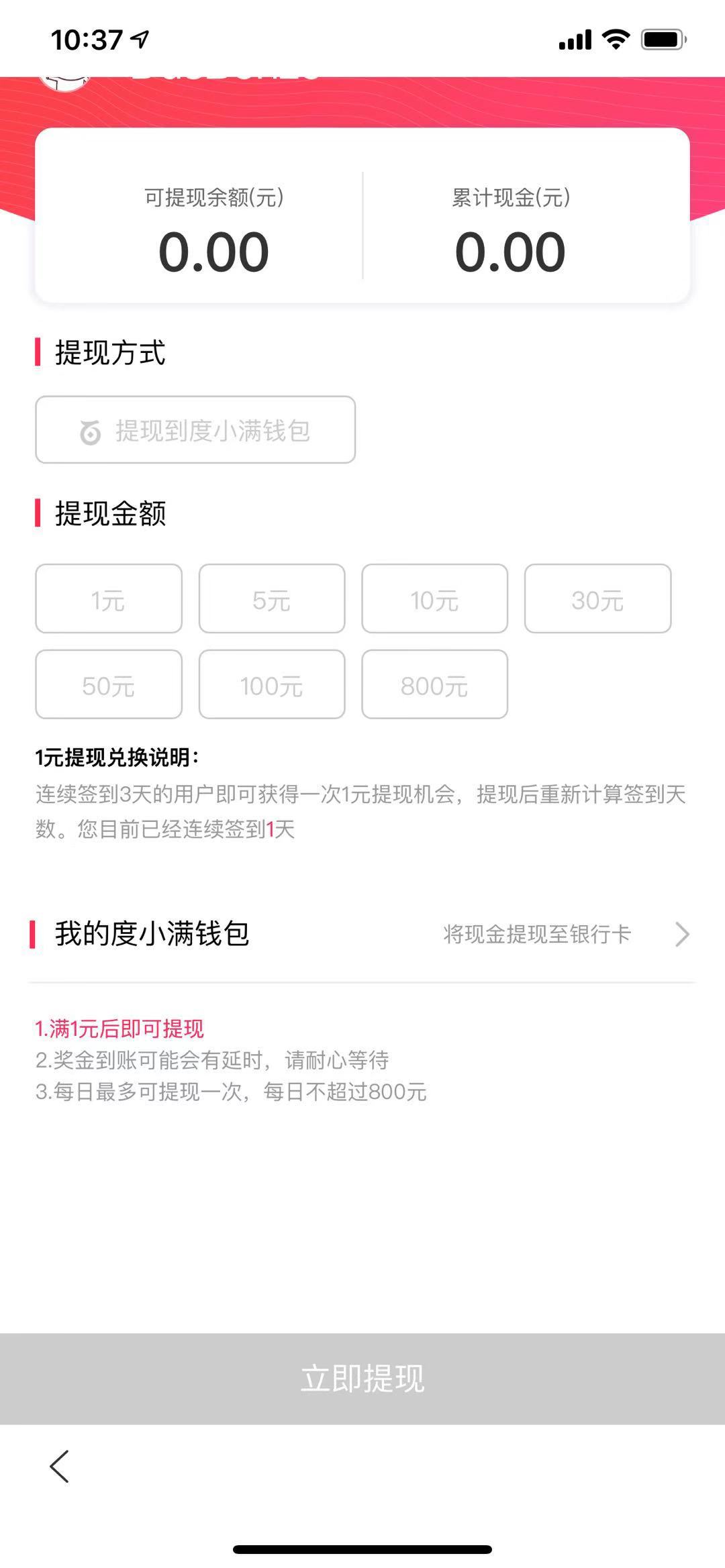Expand the bank card withdrawal chevron

pos(681,934)
